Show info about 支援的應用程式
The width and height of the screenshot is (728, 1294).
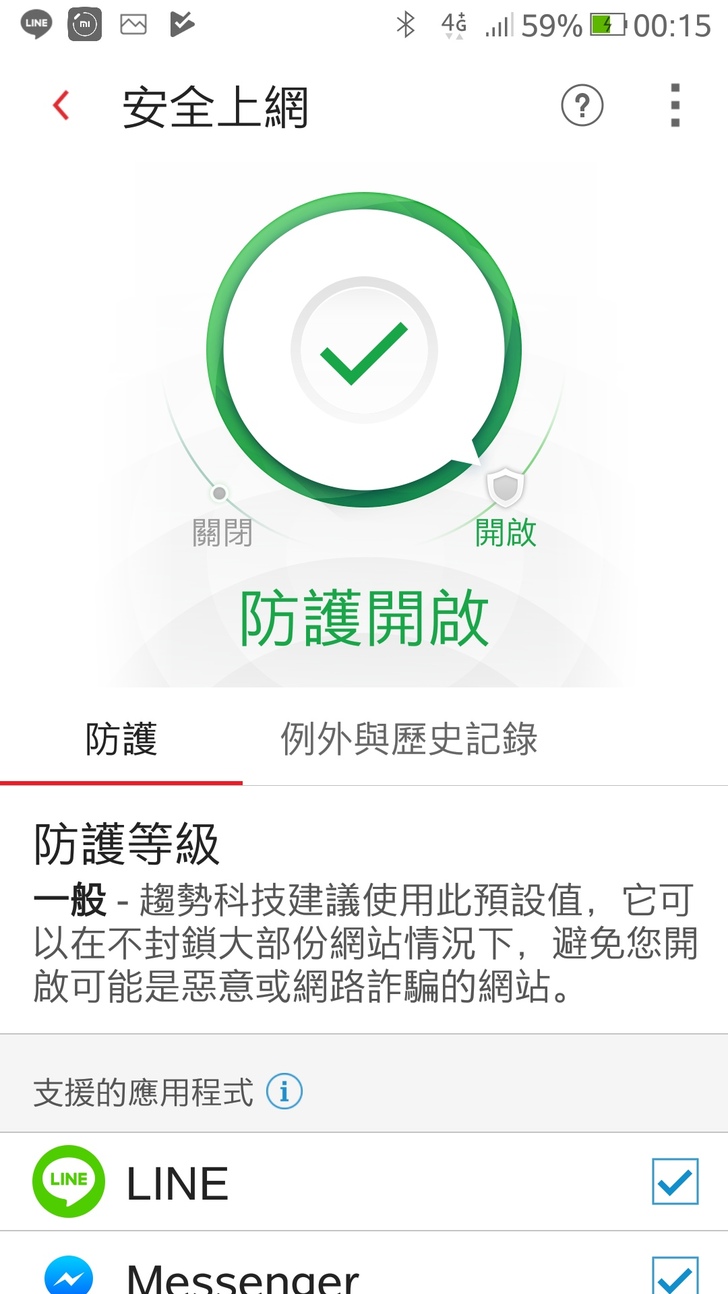[284, 1092]
